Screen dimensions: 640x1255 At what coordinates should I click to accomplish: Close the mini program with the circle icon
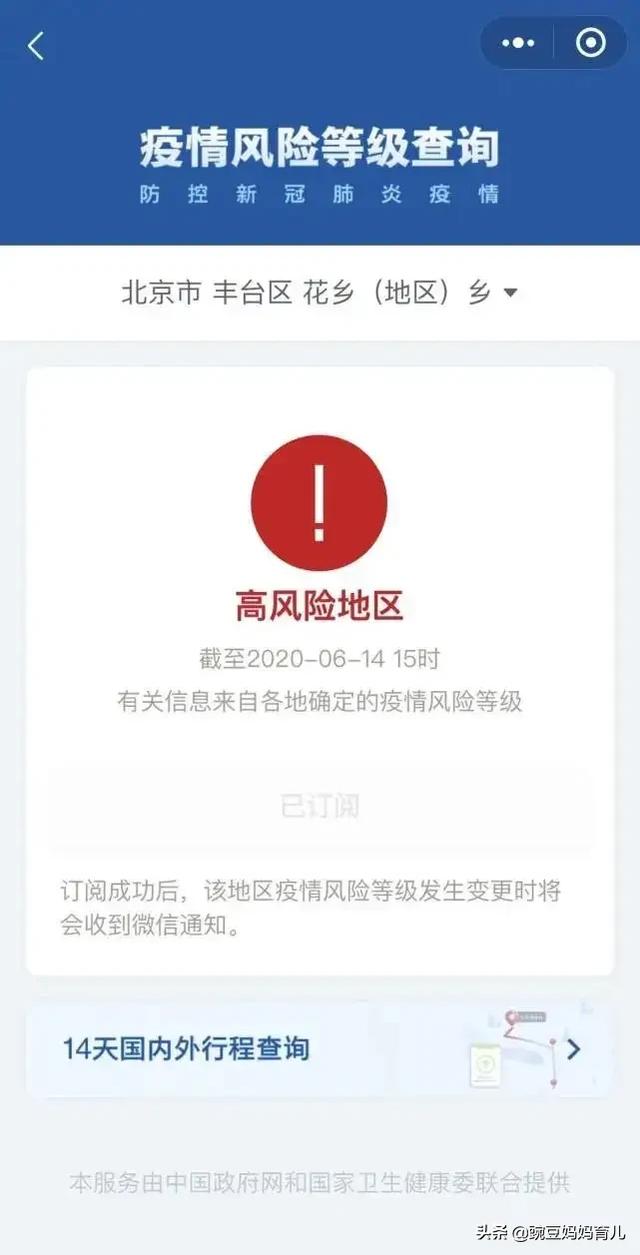click(x=590, y=43)
